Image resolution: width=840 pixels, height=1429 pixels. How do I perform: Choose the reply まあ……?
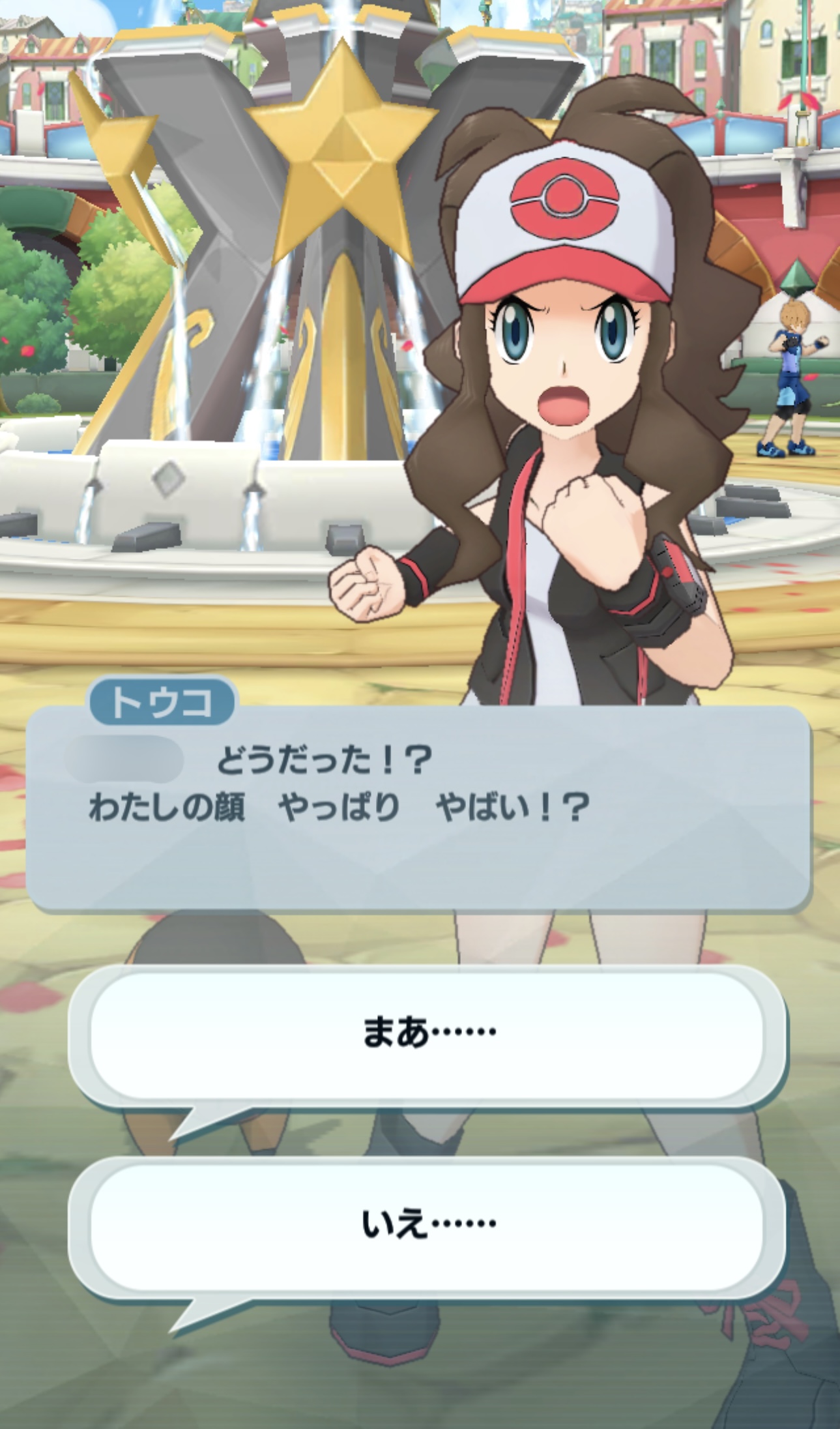[x=427, y=1033]
